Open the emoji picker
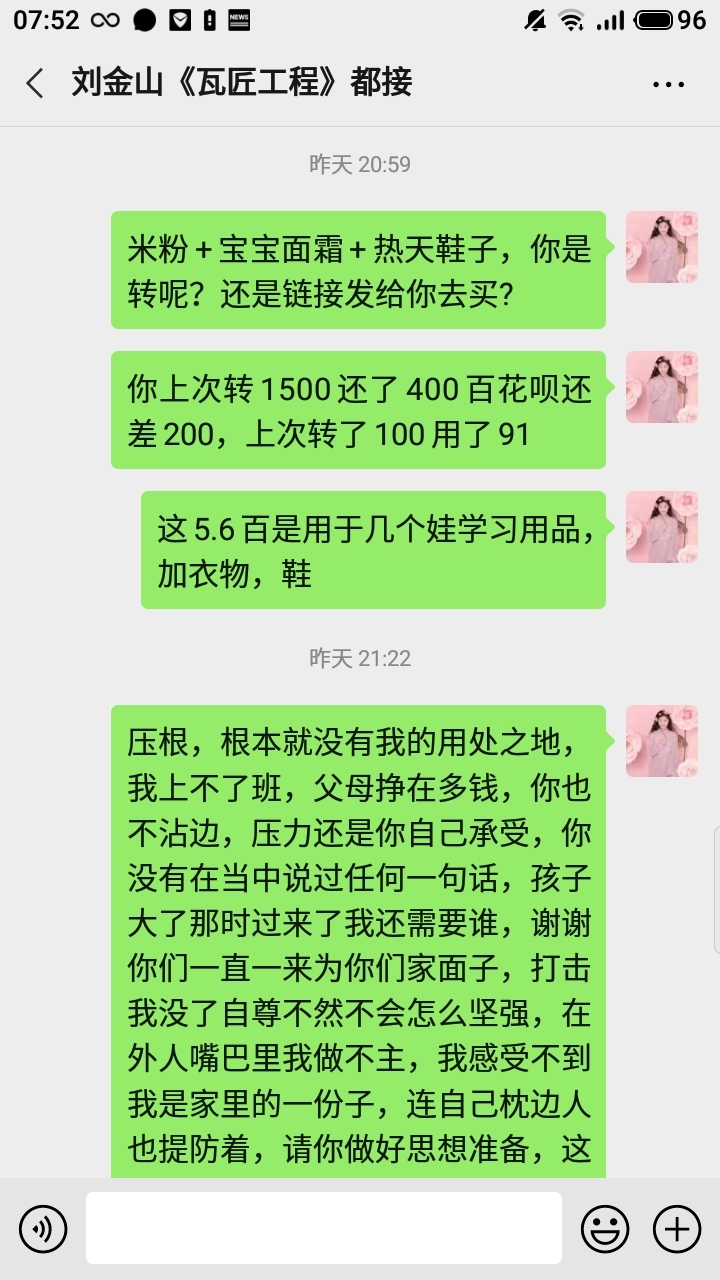Screen dimensions: 720x1280 click(x=605, y=1227)
